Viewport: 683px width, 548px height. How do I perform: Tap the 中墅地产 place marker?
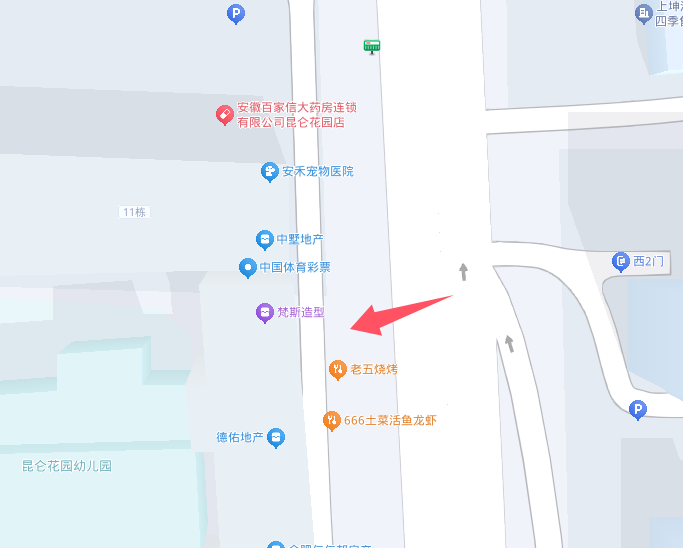coord(264,239)
